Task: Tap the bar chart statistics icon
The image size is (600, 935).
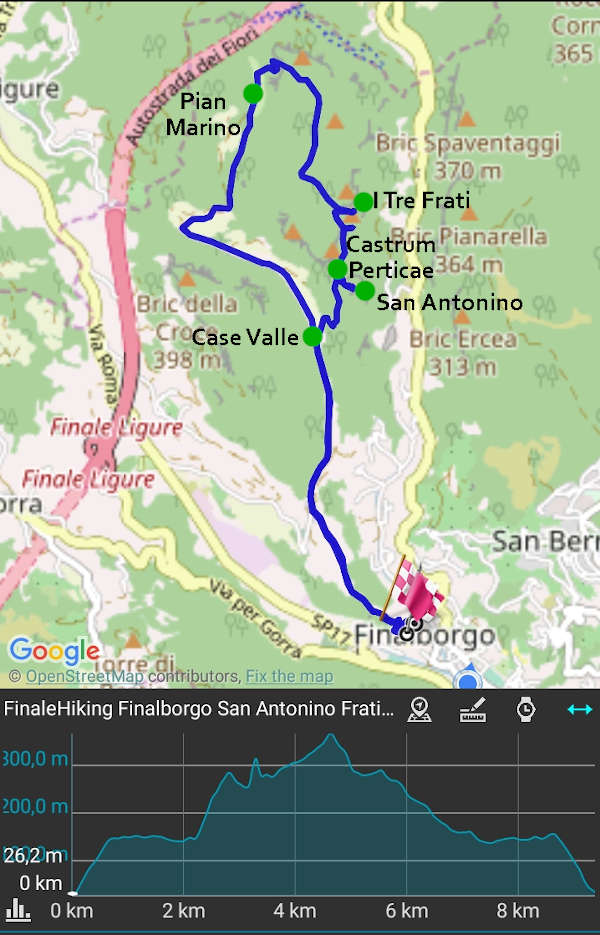Action: pyautogui.click(x=18, y=910)
